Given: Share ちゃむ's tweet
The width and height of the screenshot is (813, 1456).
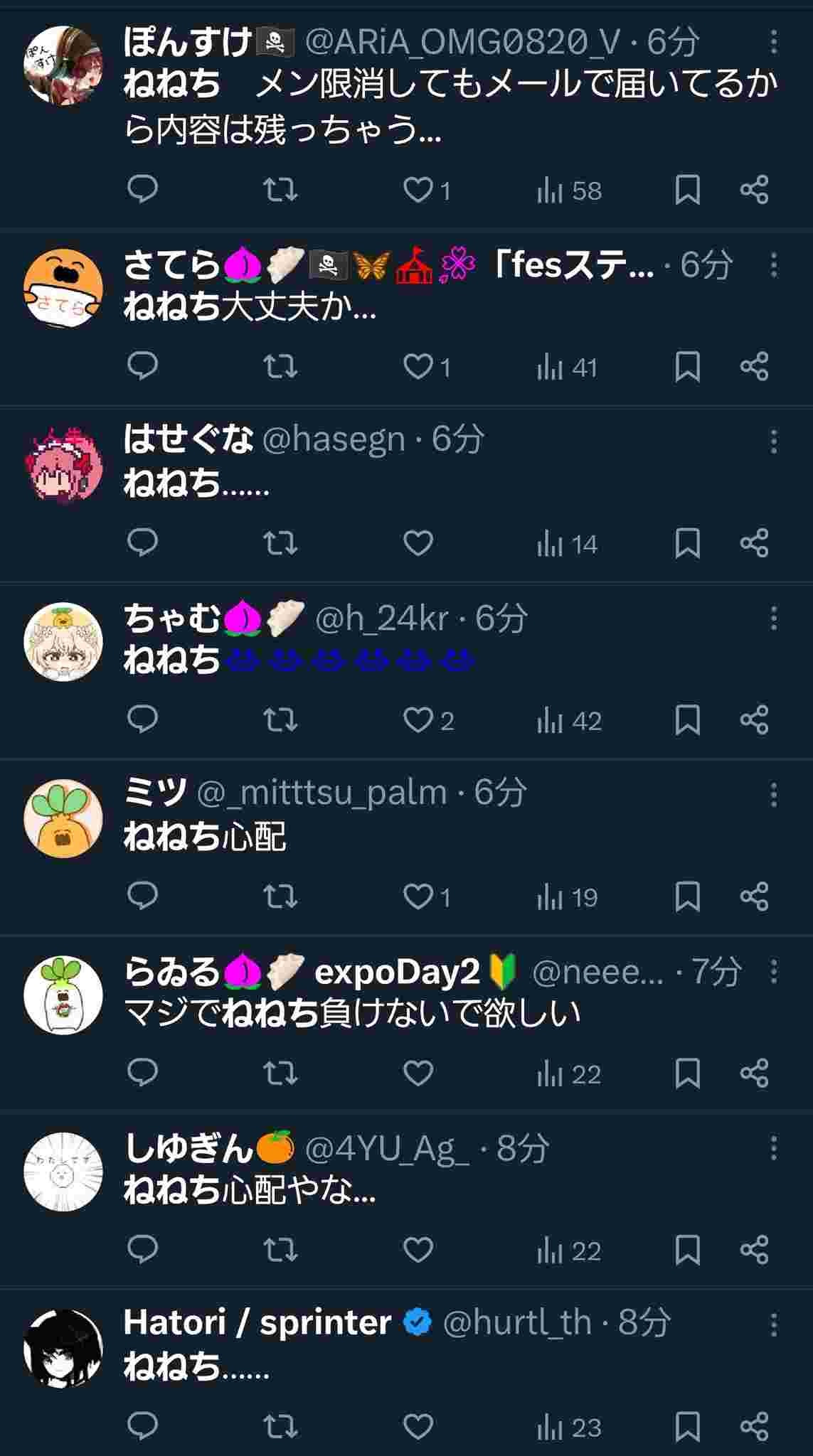Looking at the screenshot, I should pos(755,719).
